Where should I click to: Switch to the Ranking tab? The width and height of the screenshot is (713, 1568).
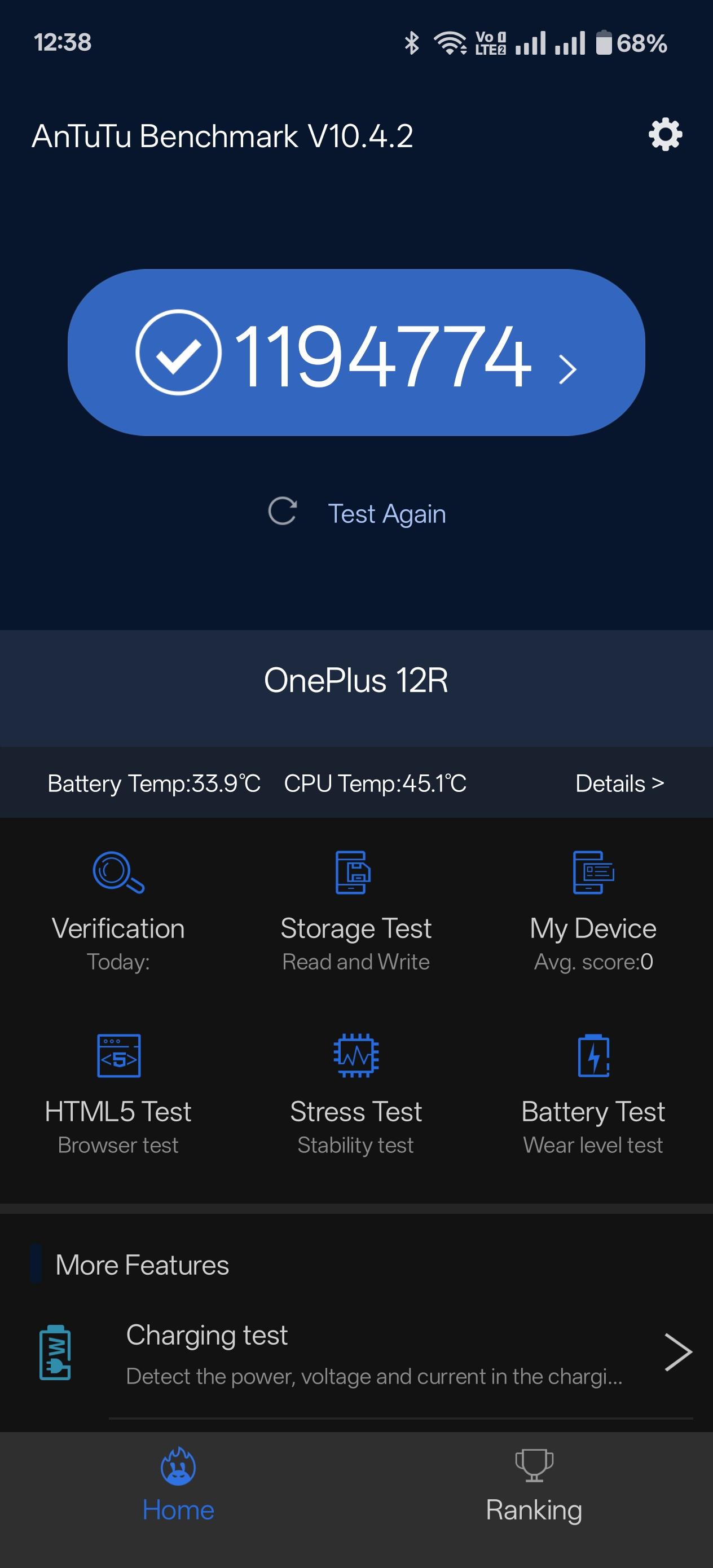pos(534,1487)
